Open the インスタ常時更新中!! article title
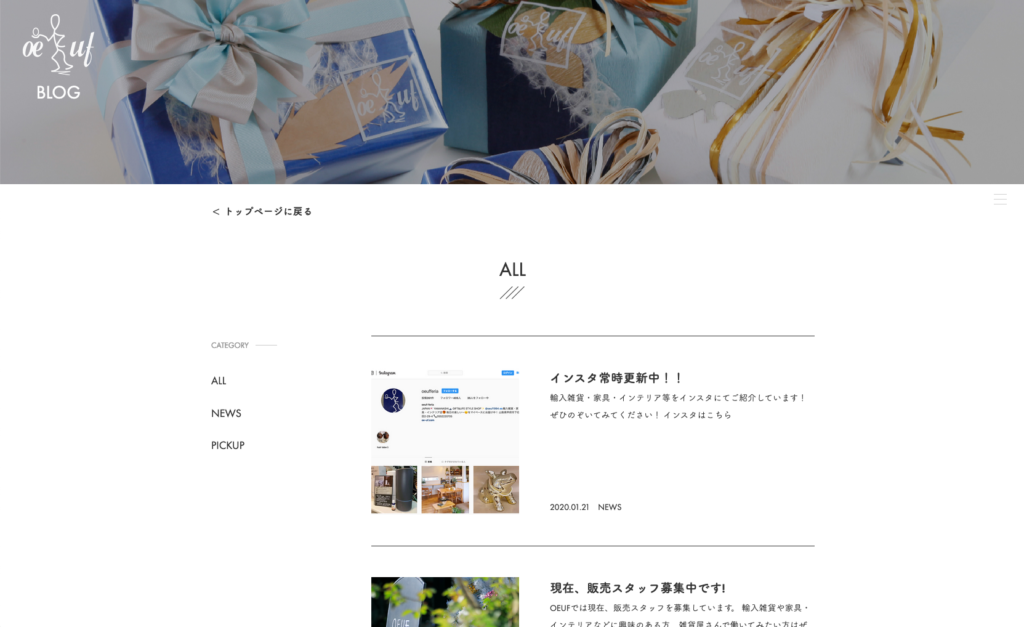 pos(616,378)
